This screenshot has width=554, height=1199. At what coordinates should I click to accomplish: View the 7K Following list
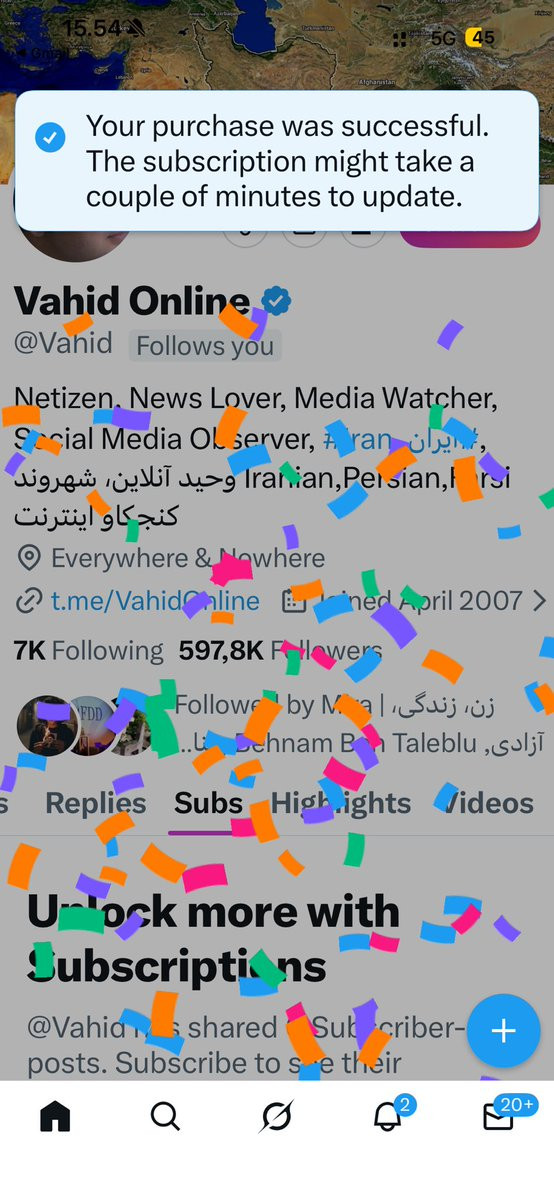(89, 651)
